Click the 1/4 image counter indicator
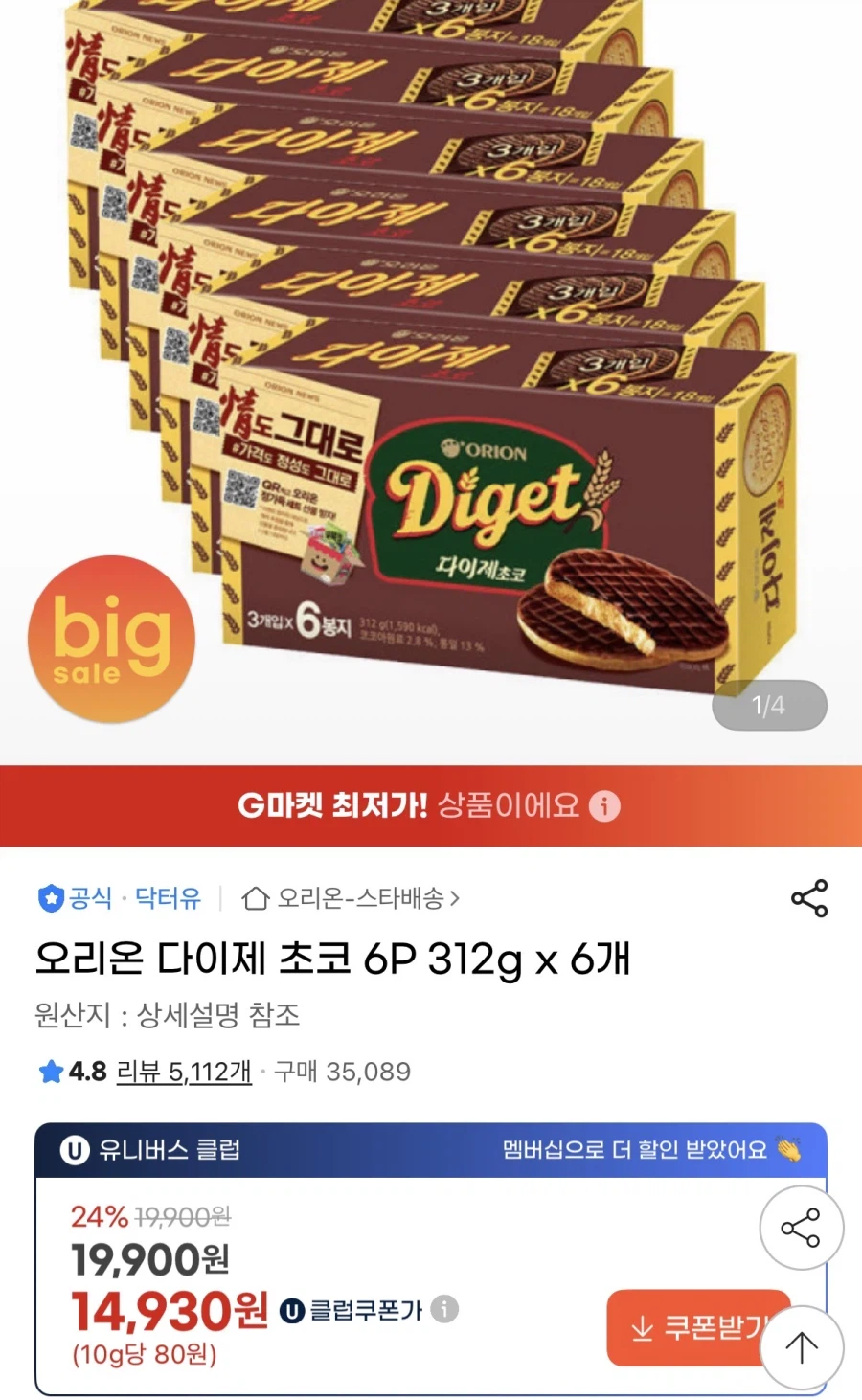862x1400 pixels. click(768, 704)
